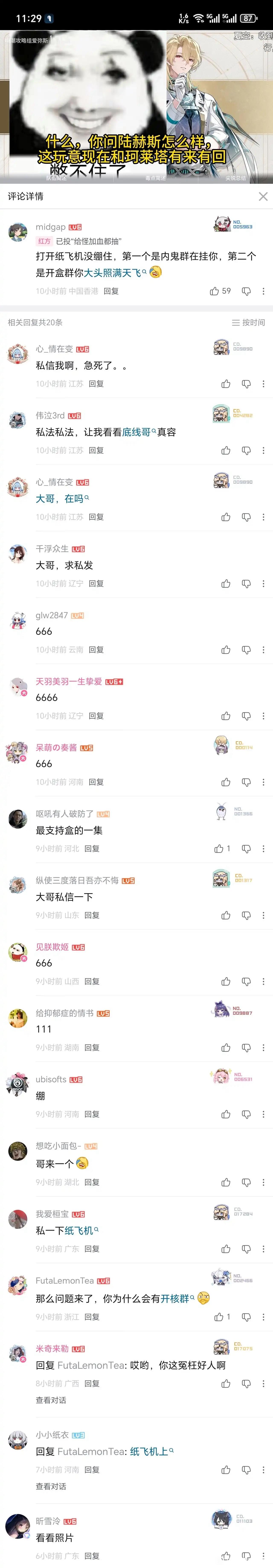Open more options on ubisofts' reply
Screen dimensions: 273x1568
pos(263,1114)
